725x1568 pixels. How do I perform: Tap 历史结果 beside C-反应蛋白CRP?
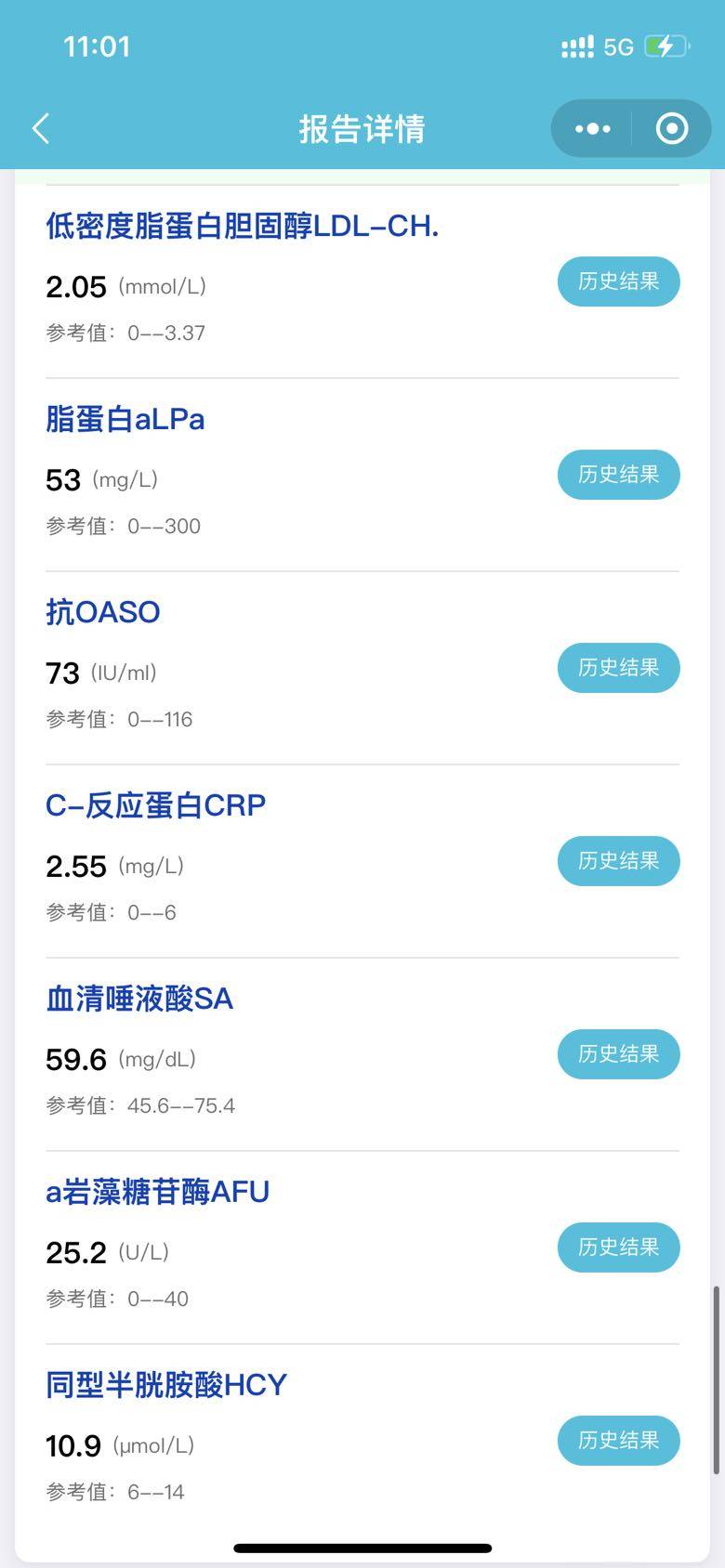[x=618, y=861]
